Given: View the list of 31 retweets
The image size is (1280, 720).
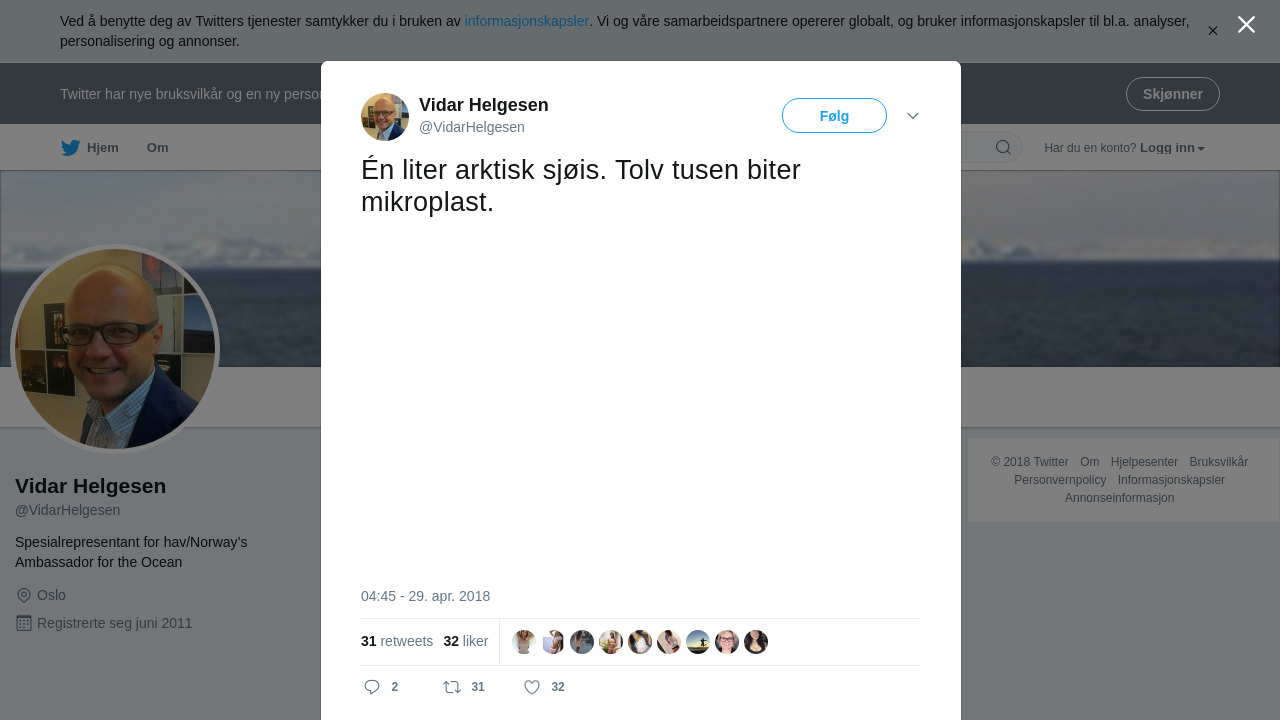Looking at the screenshot, I should point(397,641).
